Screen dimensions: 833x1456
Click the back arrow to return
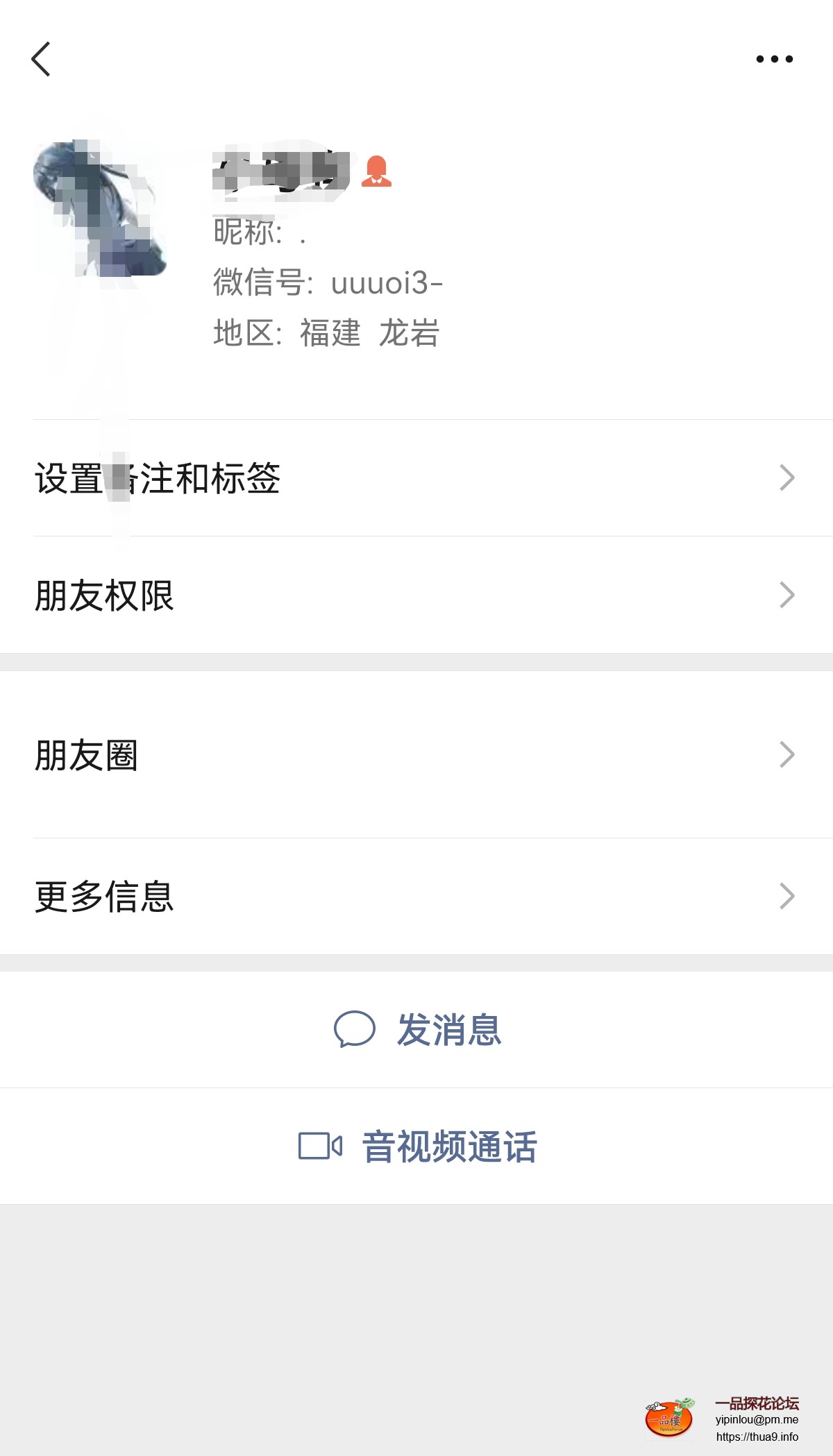click(x=42, y=59)
